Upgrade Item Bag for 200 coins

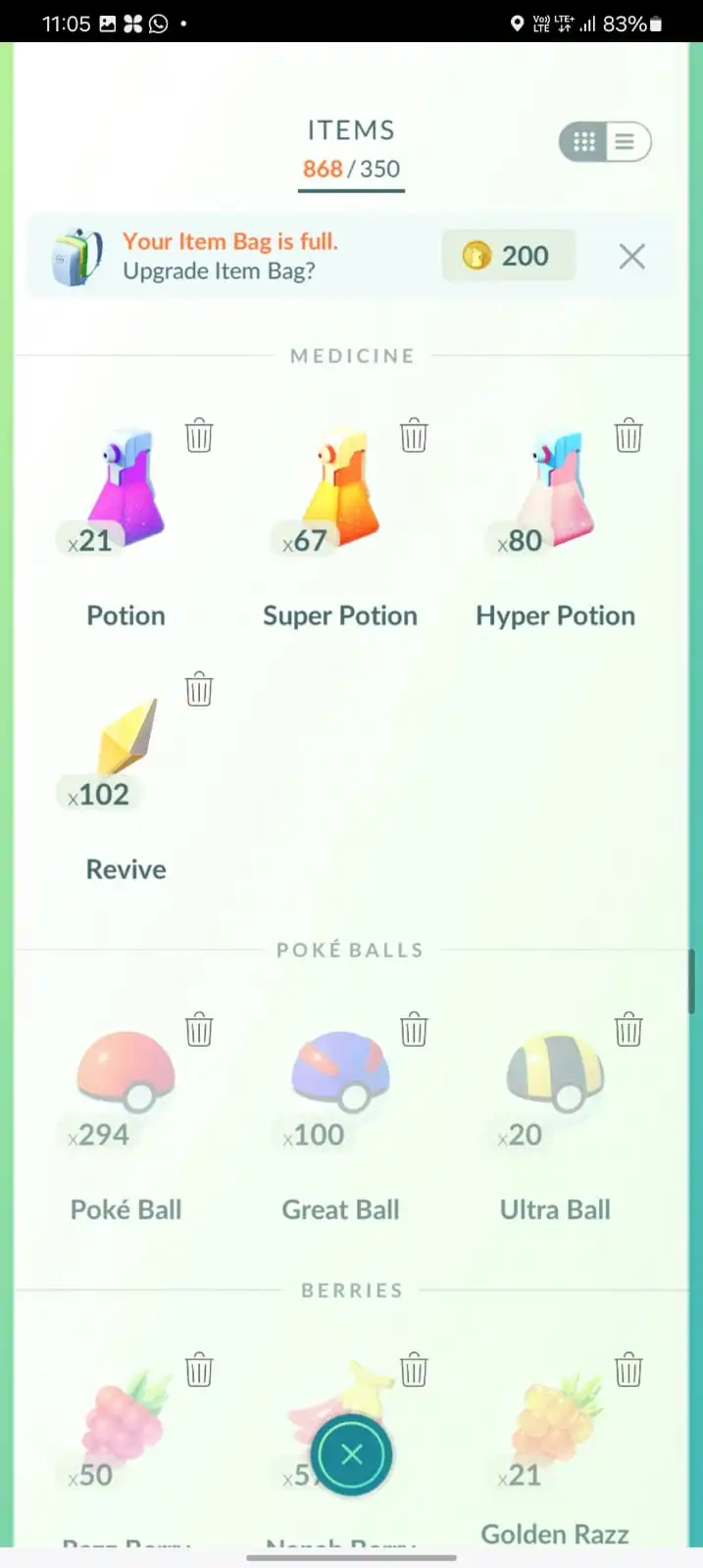tap(508, 256)
